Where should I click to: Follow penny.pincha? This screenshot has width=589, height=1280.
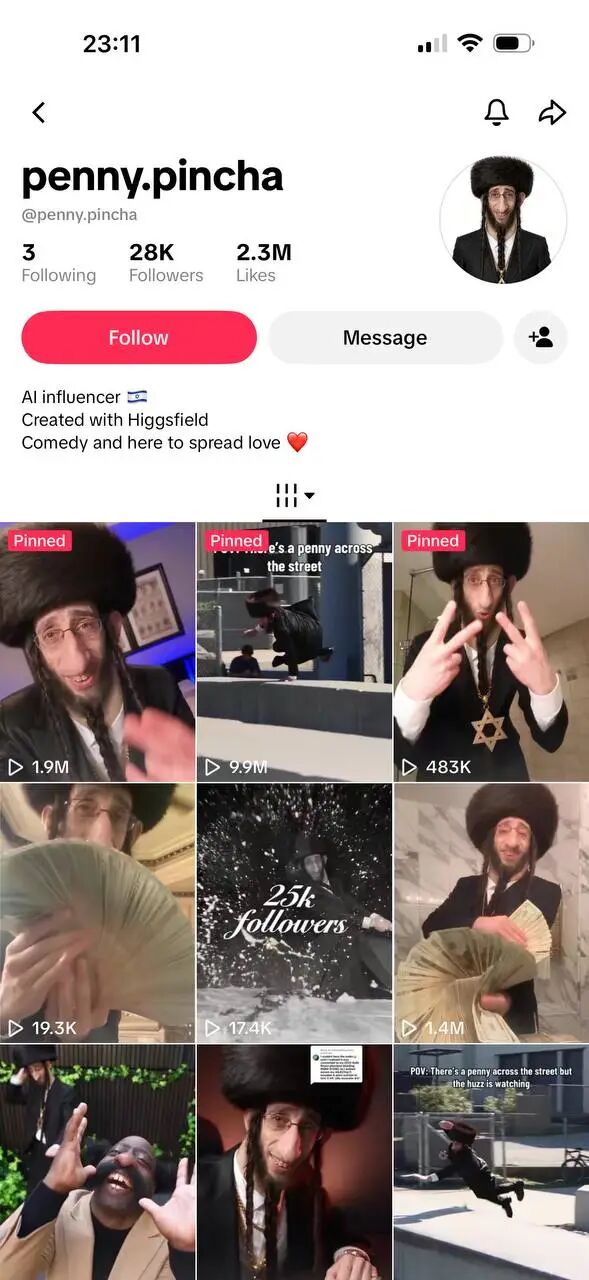coord(139,337)
